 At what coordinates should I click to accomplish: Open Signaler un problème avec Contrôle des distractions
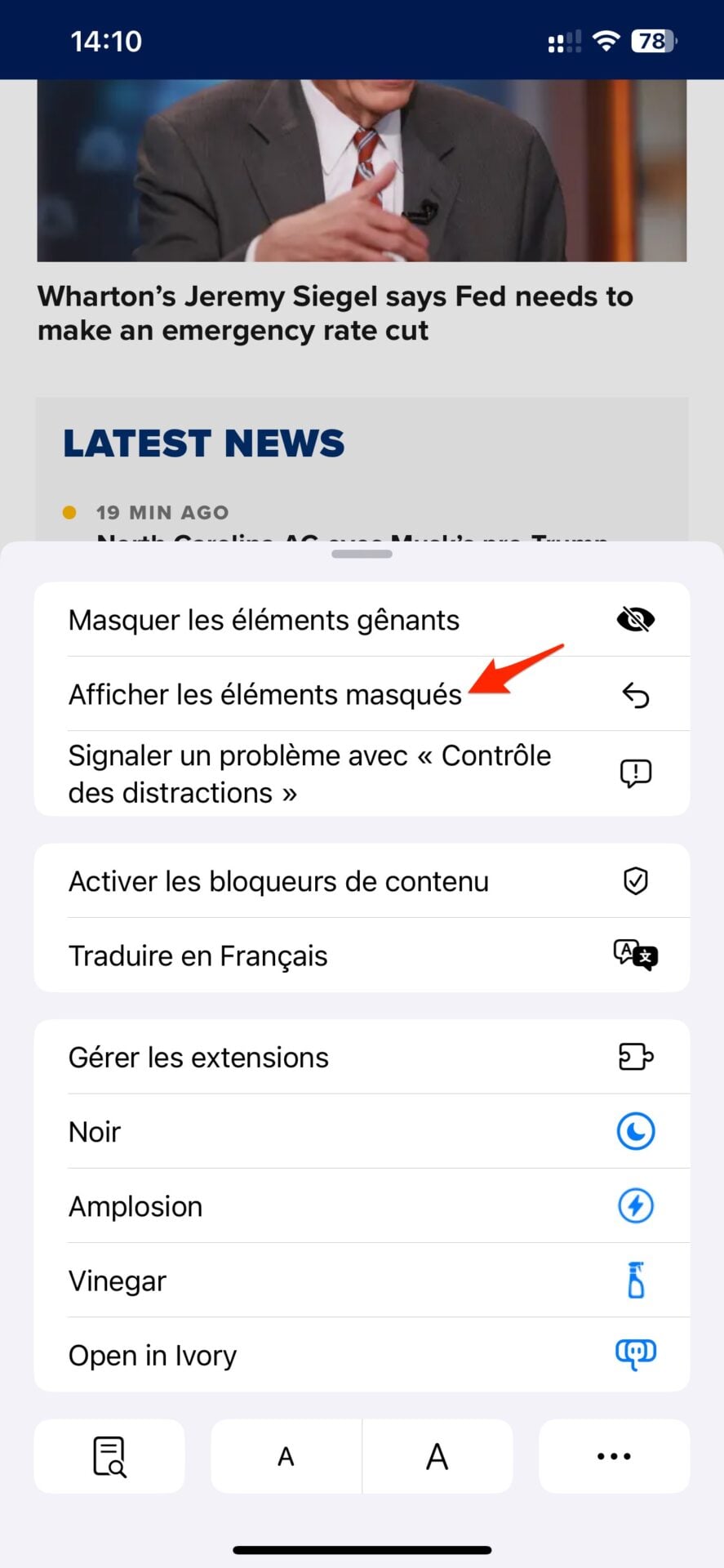tap(362, 773)
